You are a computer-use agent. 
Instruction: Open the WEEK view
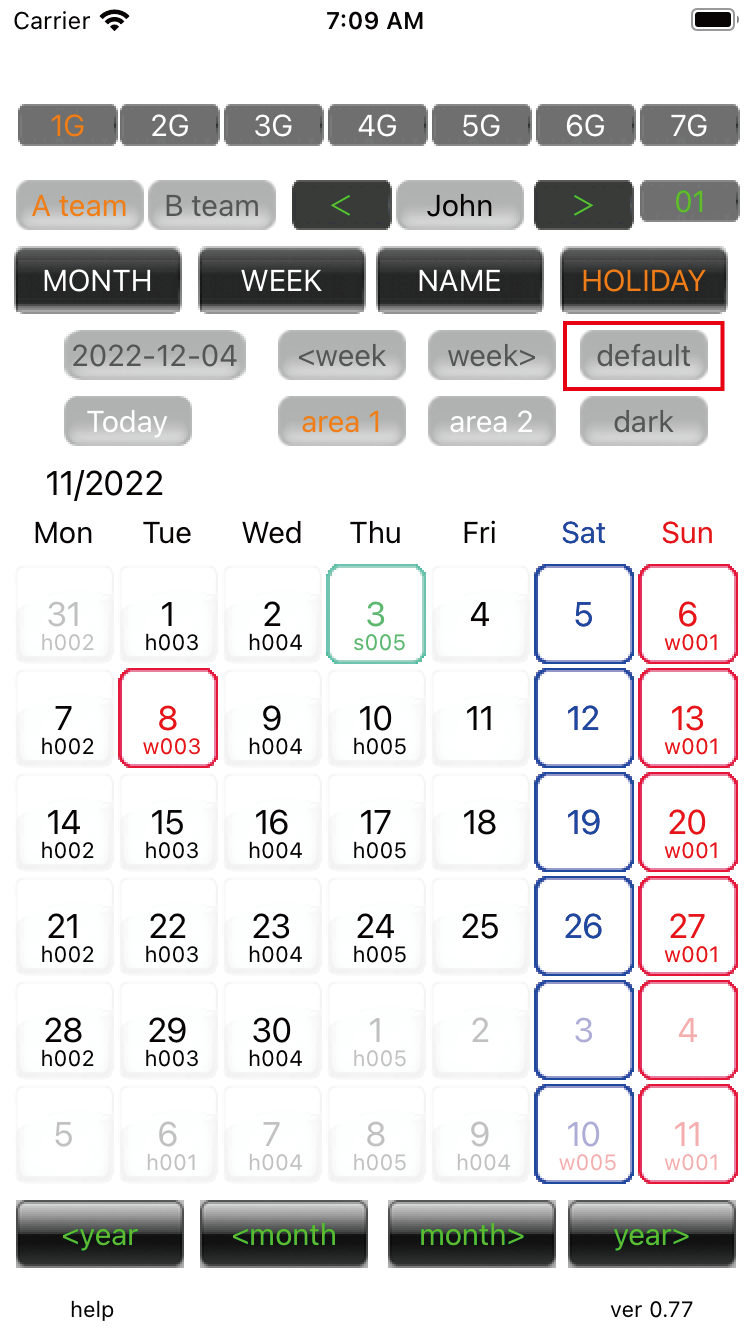click(282, 281)
